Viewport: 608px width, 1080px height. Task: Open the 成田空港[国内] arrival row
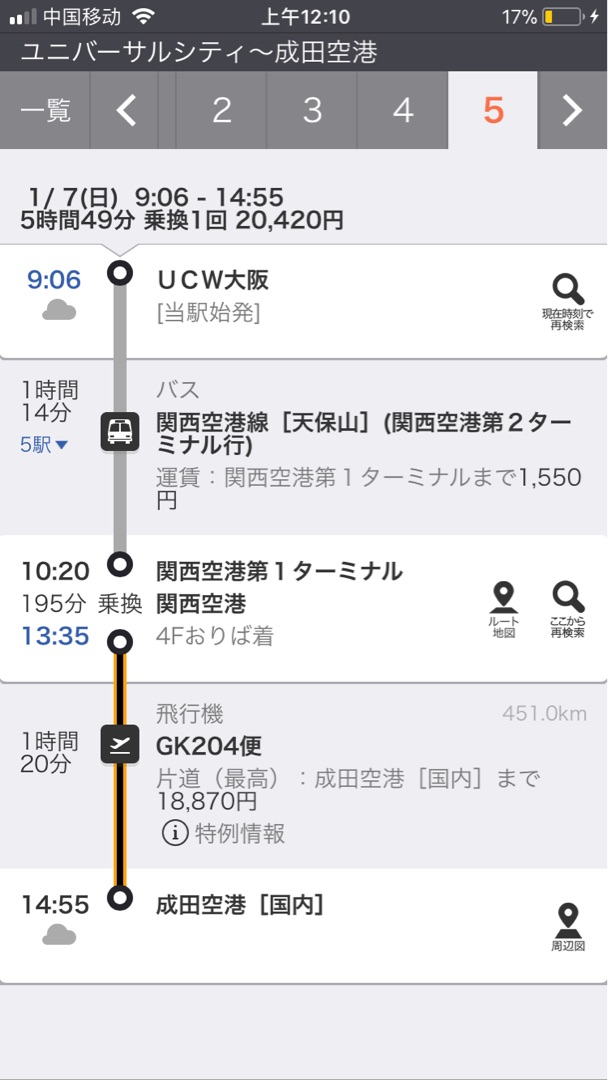304,926
